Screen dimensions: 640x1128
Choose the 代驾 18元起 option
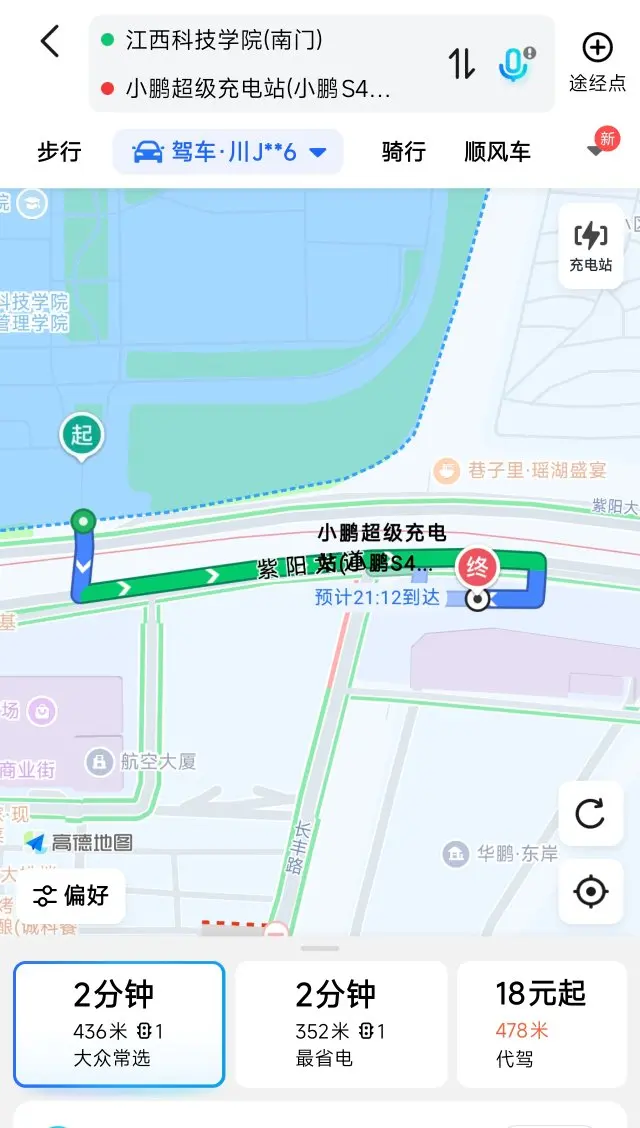[x=541, y=1024]
